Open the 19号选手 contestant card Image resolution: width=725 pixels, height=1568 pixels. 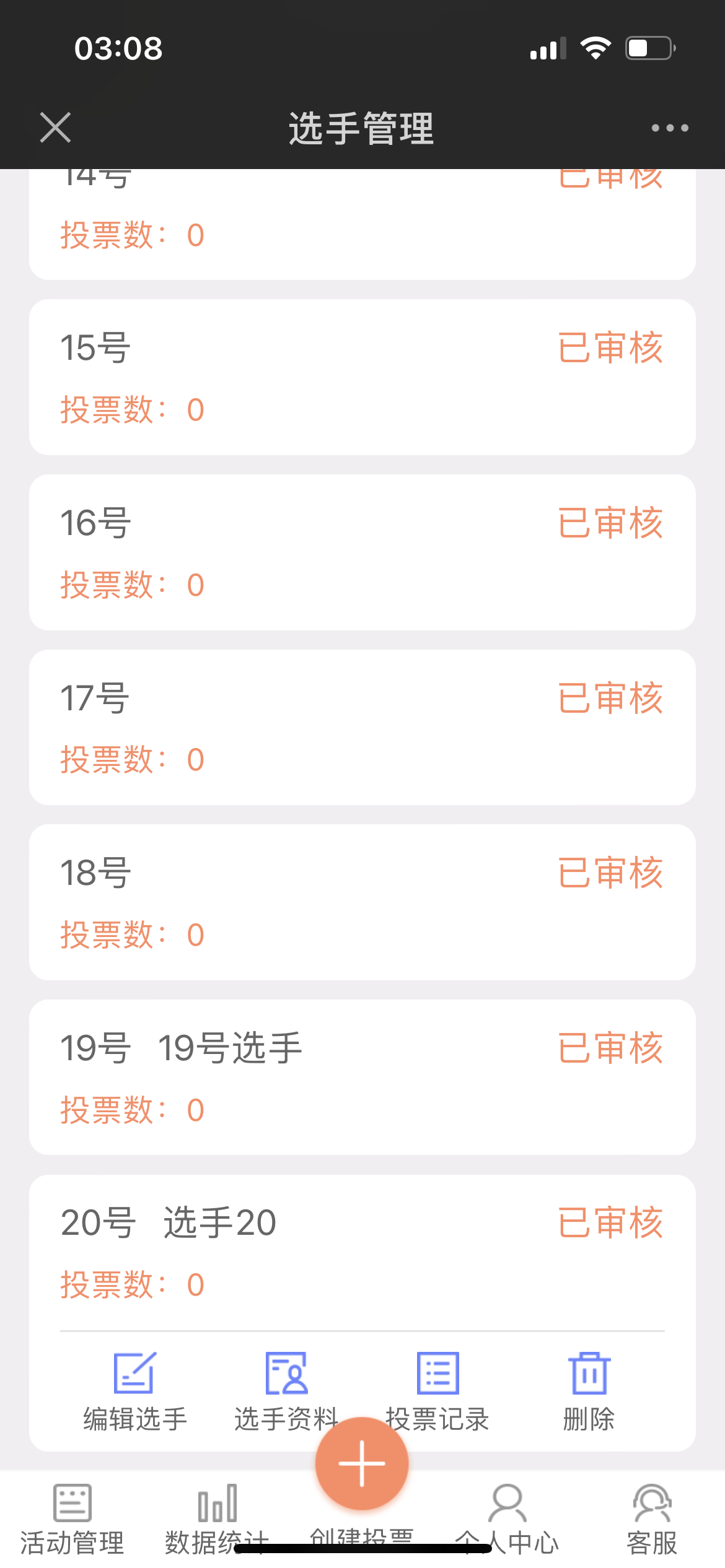click(362, 1077)
